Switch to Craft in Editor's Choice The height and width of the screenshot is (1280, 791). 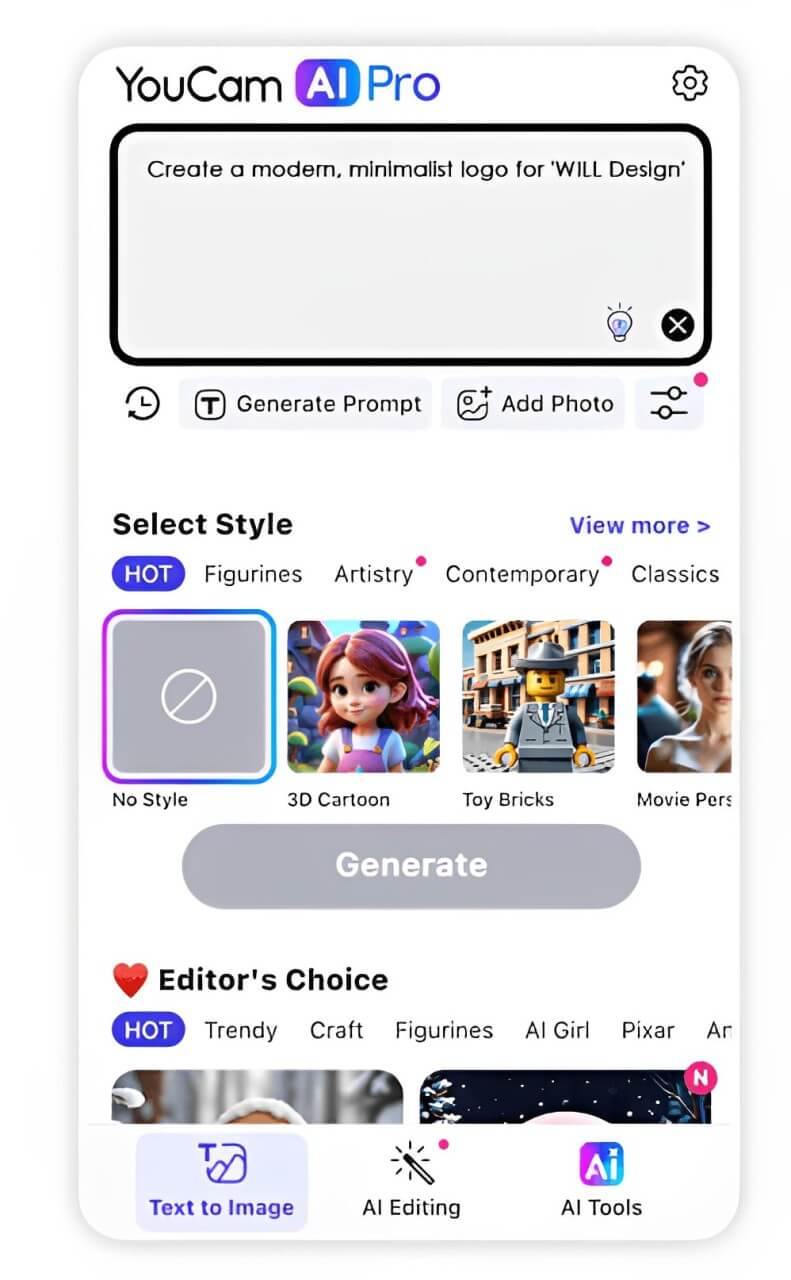(x=336, y=1030)
